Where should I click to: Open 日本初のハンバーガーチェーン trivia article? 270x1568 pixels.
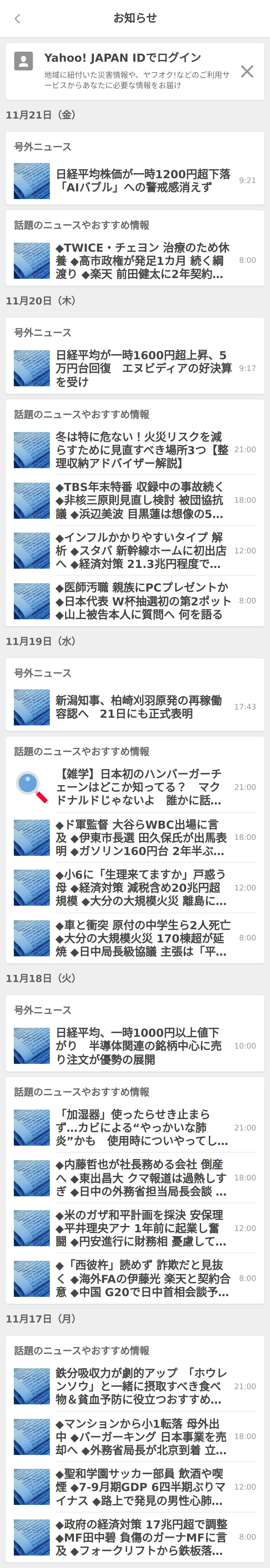point(135,787)
